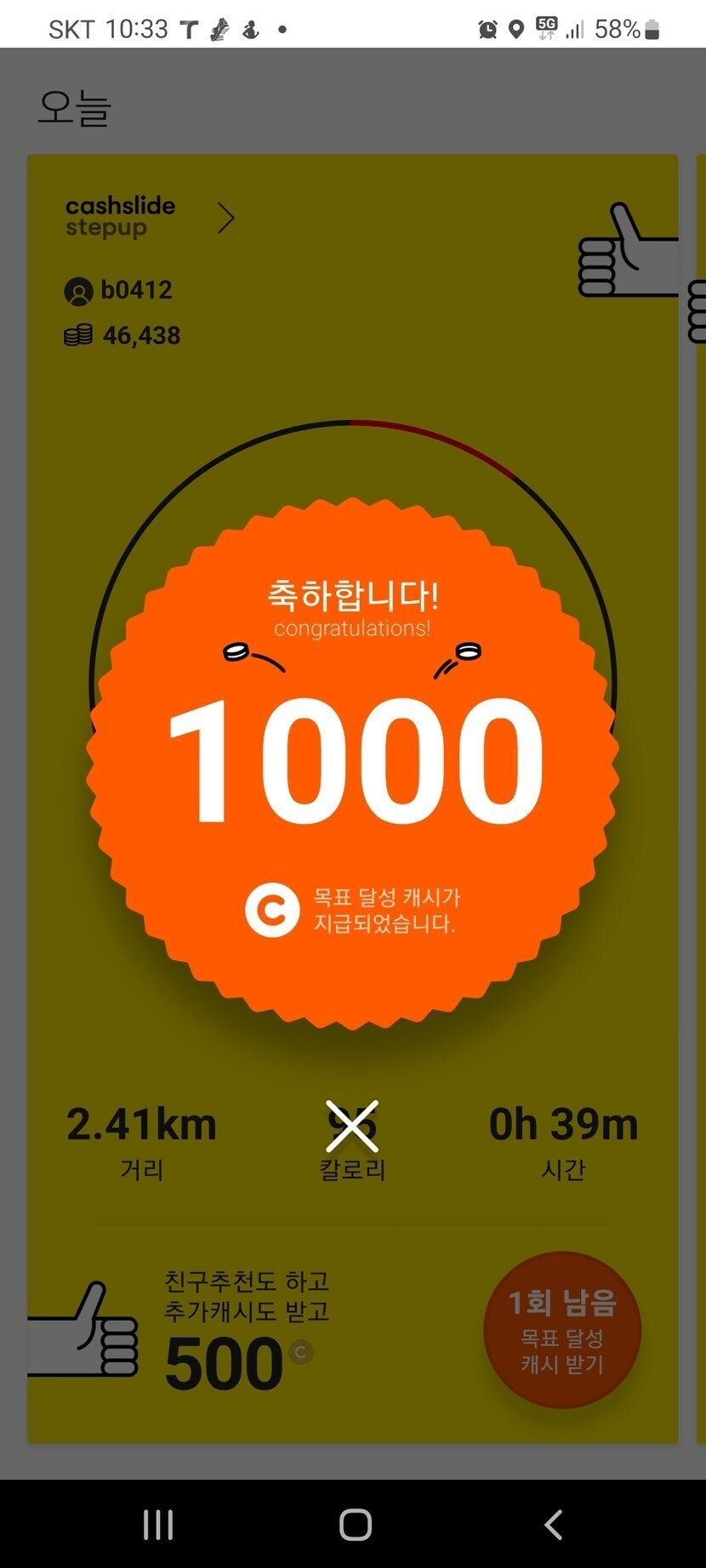706x1568 pixels.
Task: Open the recent apps view
Action: pyautogui.click(x=158, y=1524)
